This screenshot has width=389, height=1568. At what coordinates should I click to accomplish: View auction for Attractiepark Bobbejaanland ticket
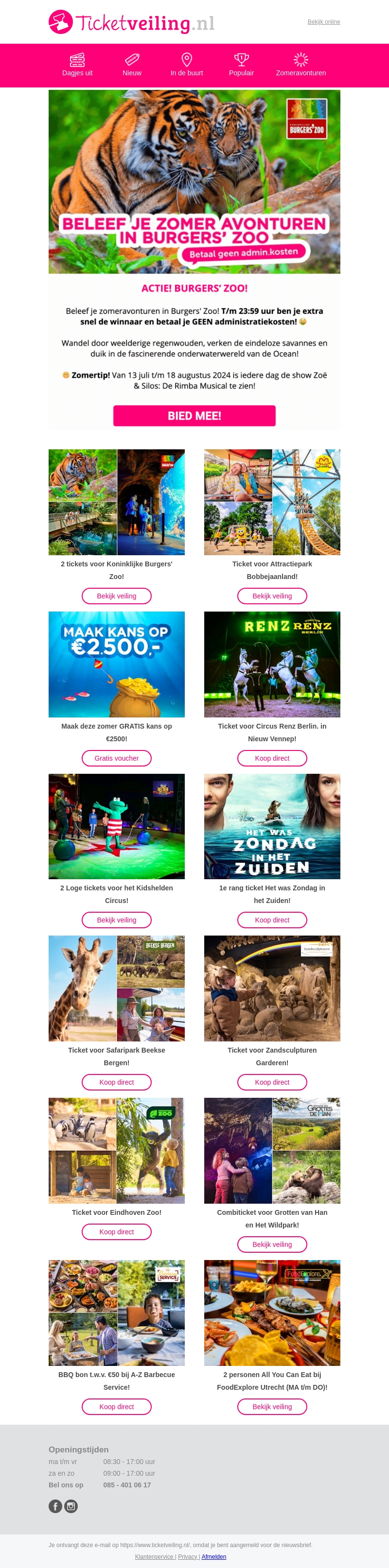click(x=272, y=596)
